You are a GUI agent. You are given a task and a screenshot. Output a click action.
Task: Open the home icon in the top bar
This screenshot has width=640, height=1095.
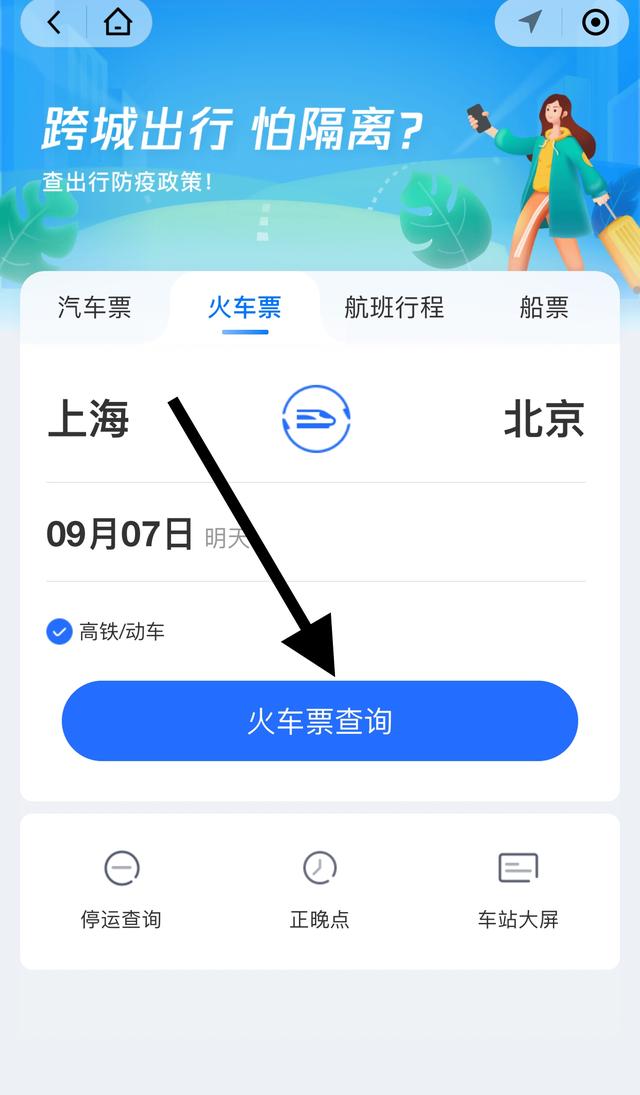pyautogui.click(x=118, y=22)
